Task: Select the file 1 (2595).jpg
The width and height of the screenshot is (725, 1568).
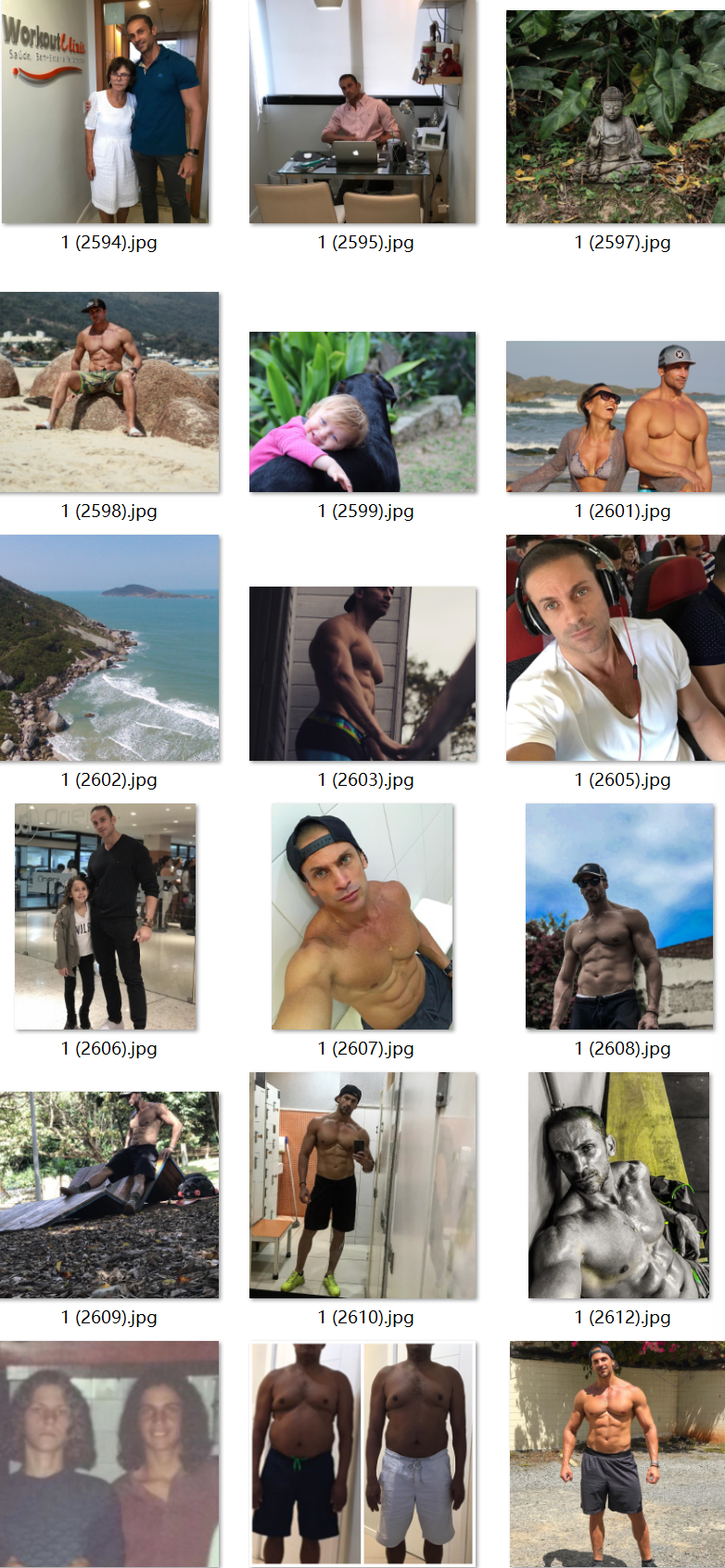Action: click(x=362, y=112)
